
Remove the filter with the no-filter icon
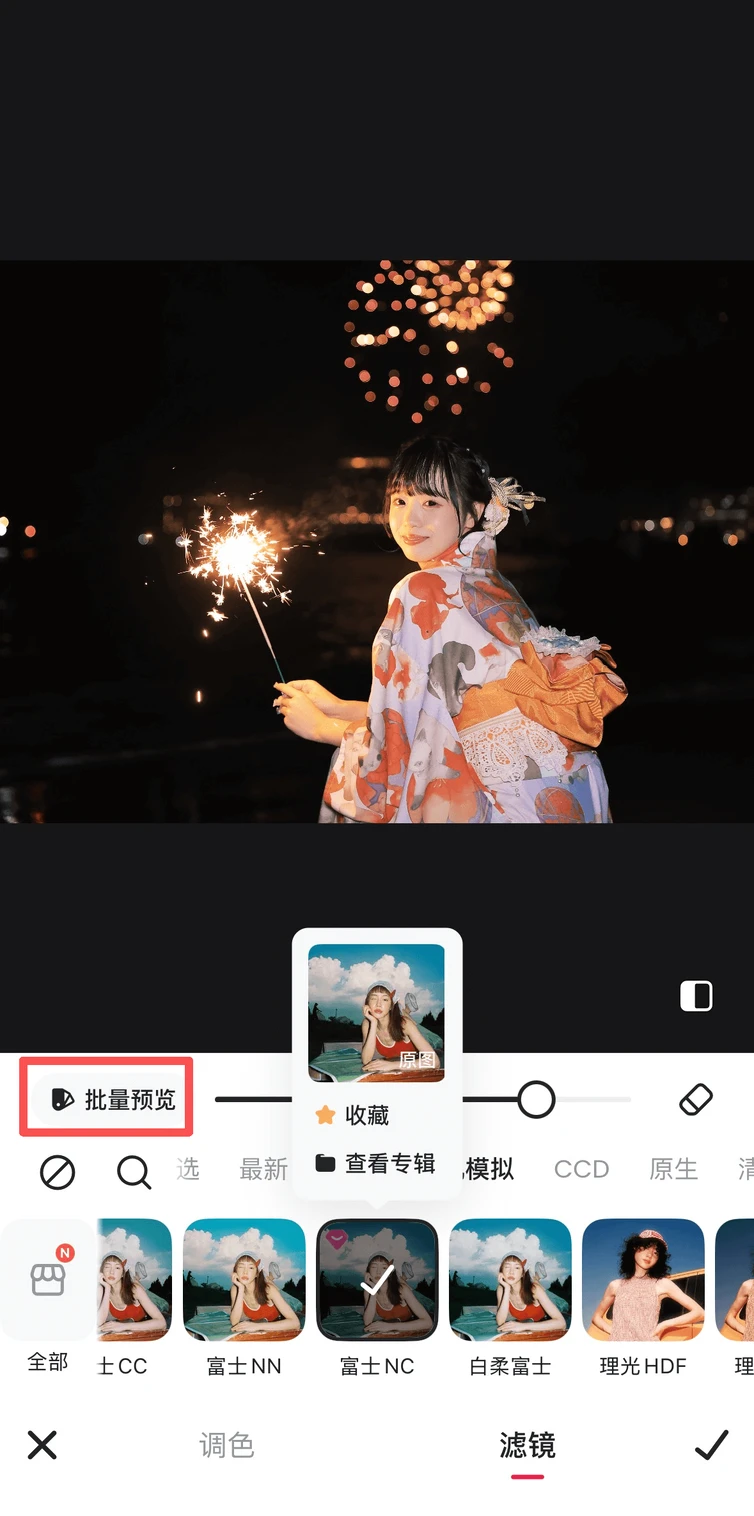coord(57,1171)
